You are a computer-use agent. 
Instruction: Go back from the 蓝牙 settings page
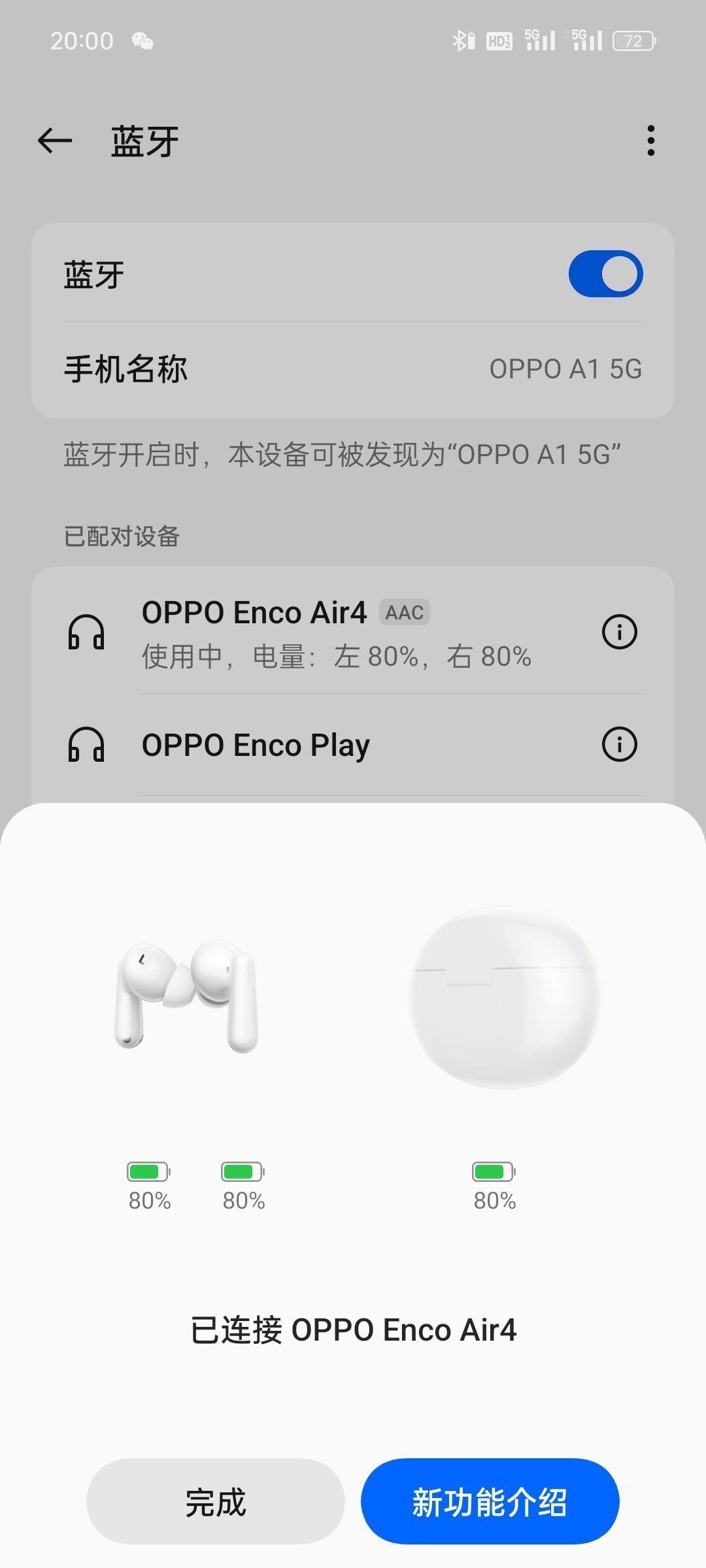tap(55, 141)
